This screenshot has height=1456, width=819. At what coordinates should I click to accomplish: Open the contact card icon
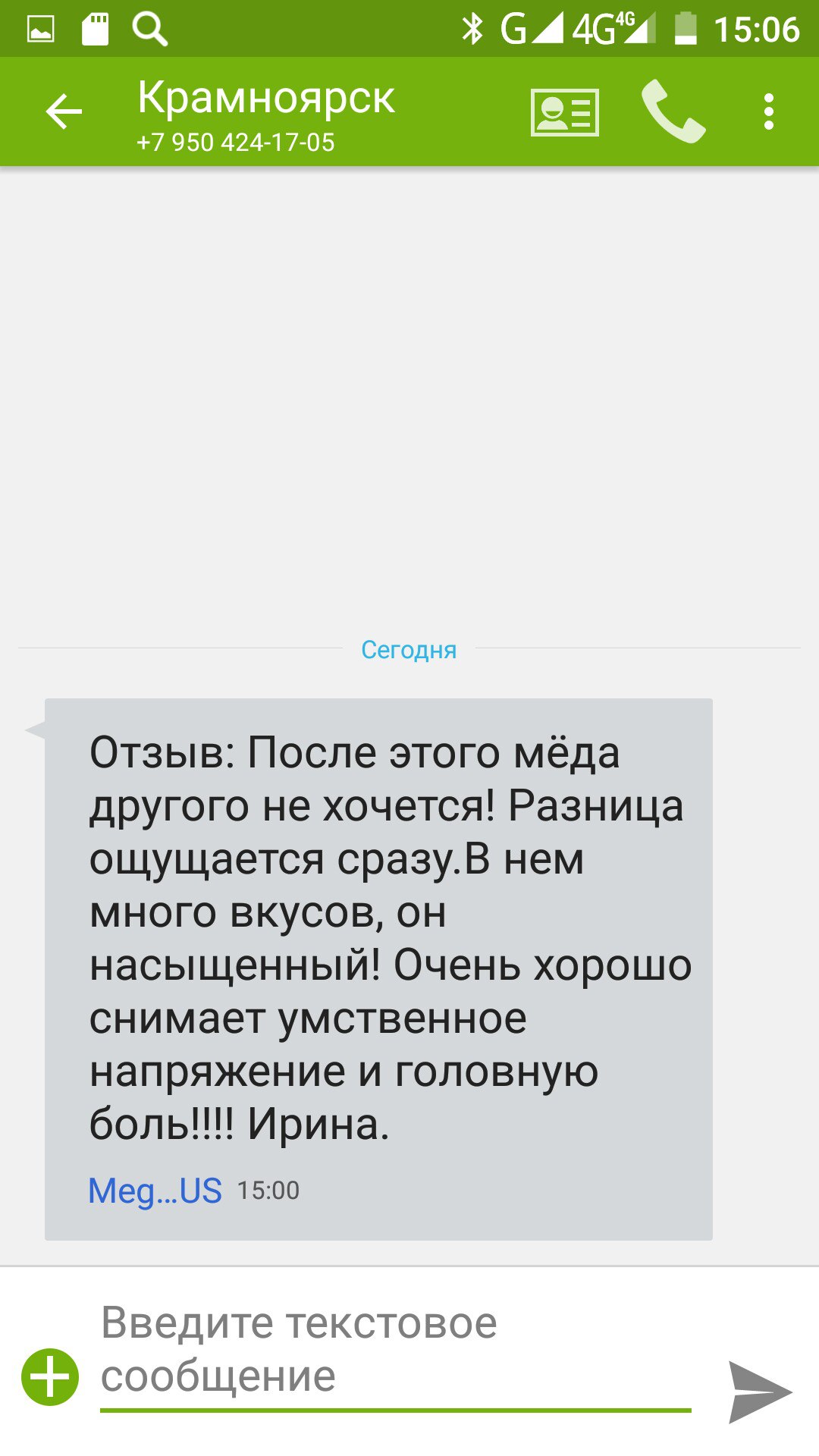click(x=565, y=112)
